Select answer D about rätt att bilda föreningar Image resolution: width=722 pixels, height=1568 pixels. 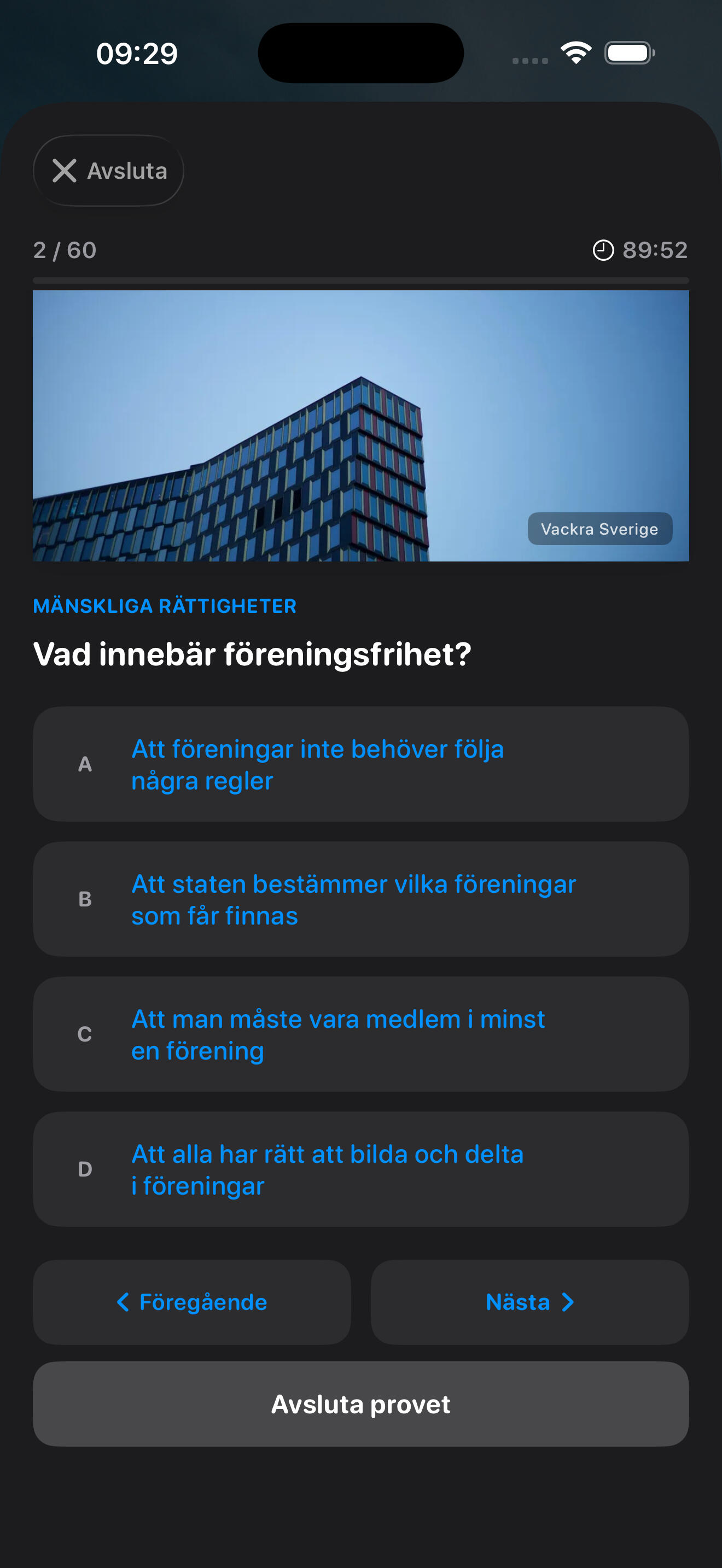click(x=360, y=1169)
